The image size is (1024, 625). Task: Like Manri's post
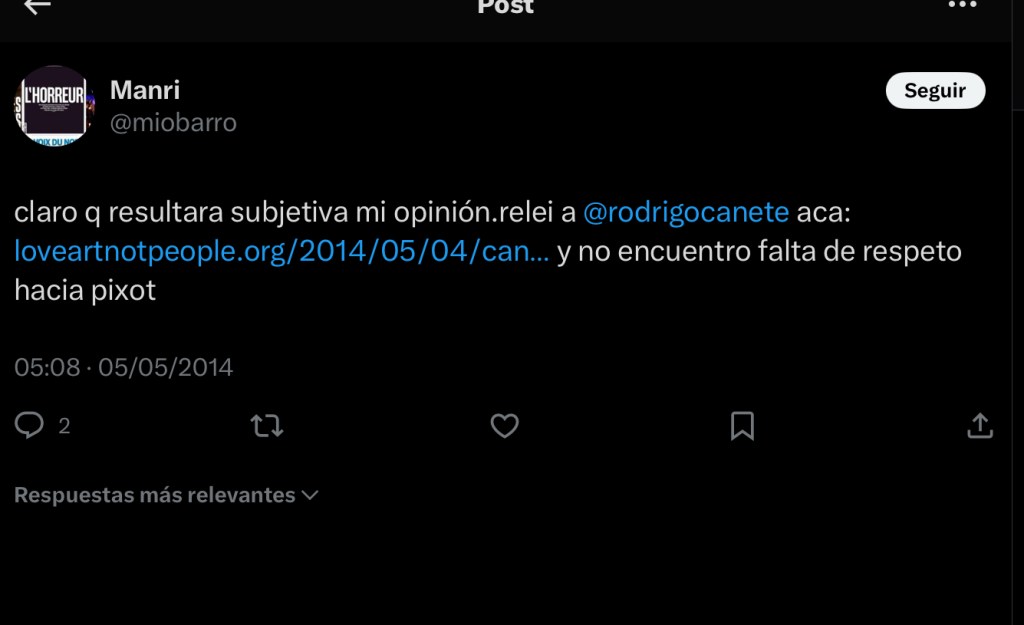pyautogui.click(x=504, y=426)
